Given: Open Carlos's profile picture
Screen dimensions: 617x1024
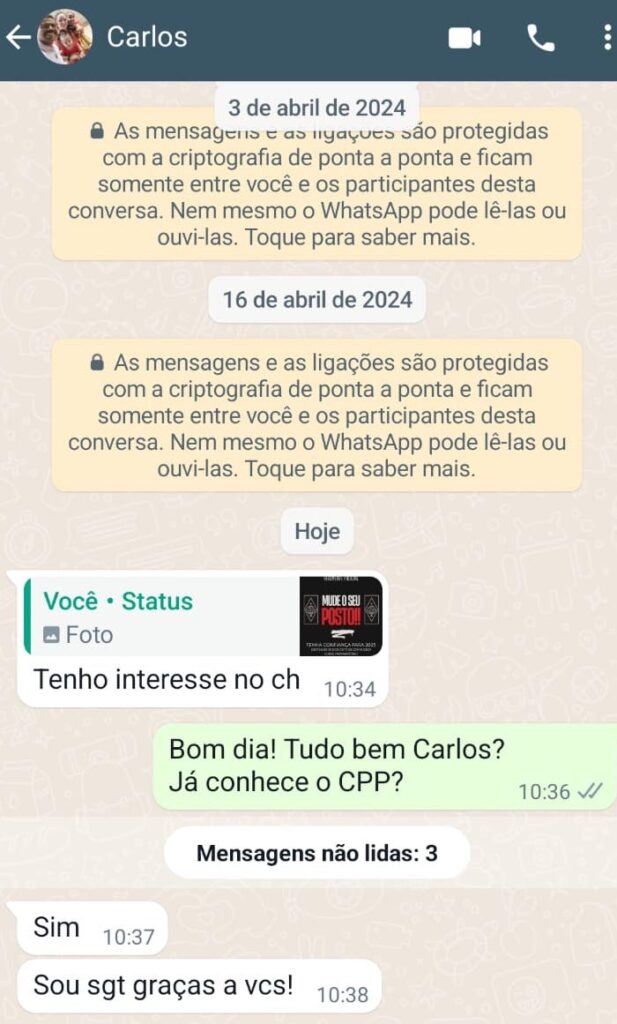Looking at the screenshot, I should pyautogui.click(x=65, y=37).
